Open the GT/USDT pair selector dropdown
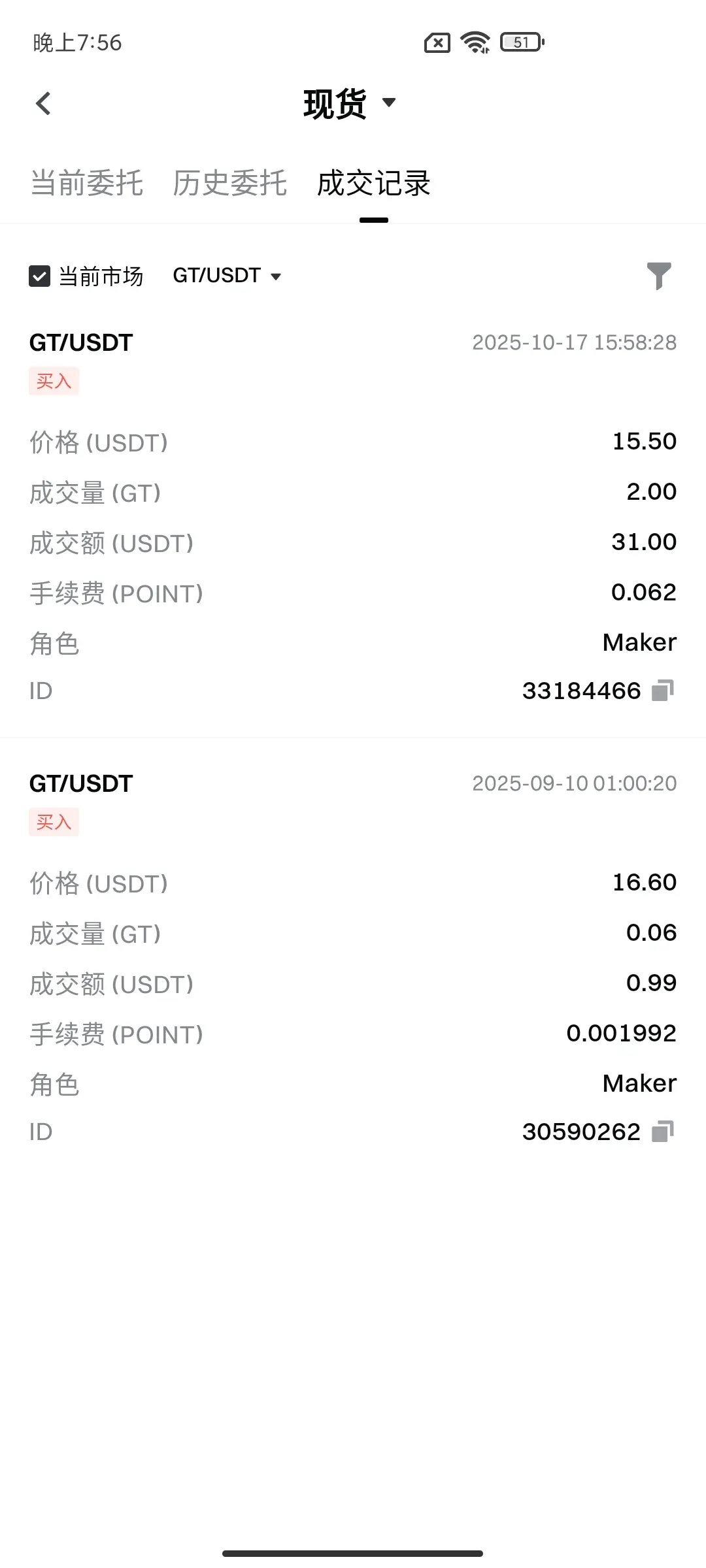The width and height of the screenshot is (706, 1568). tap(226, 276)
